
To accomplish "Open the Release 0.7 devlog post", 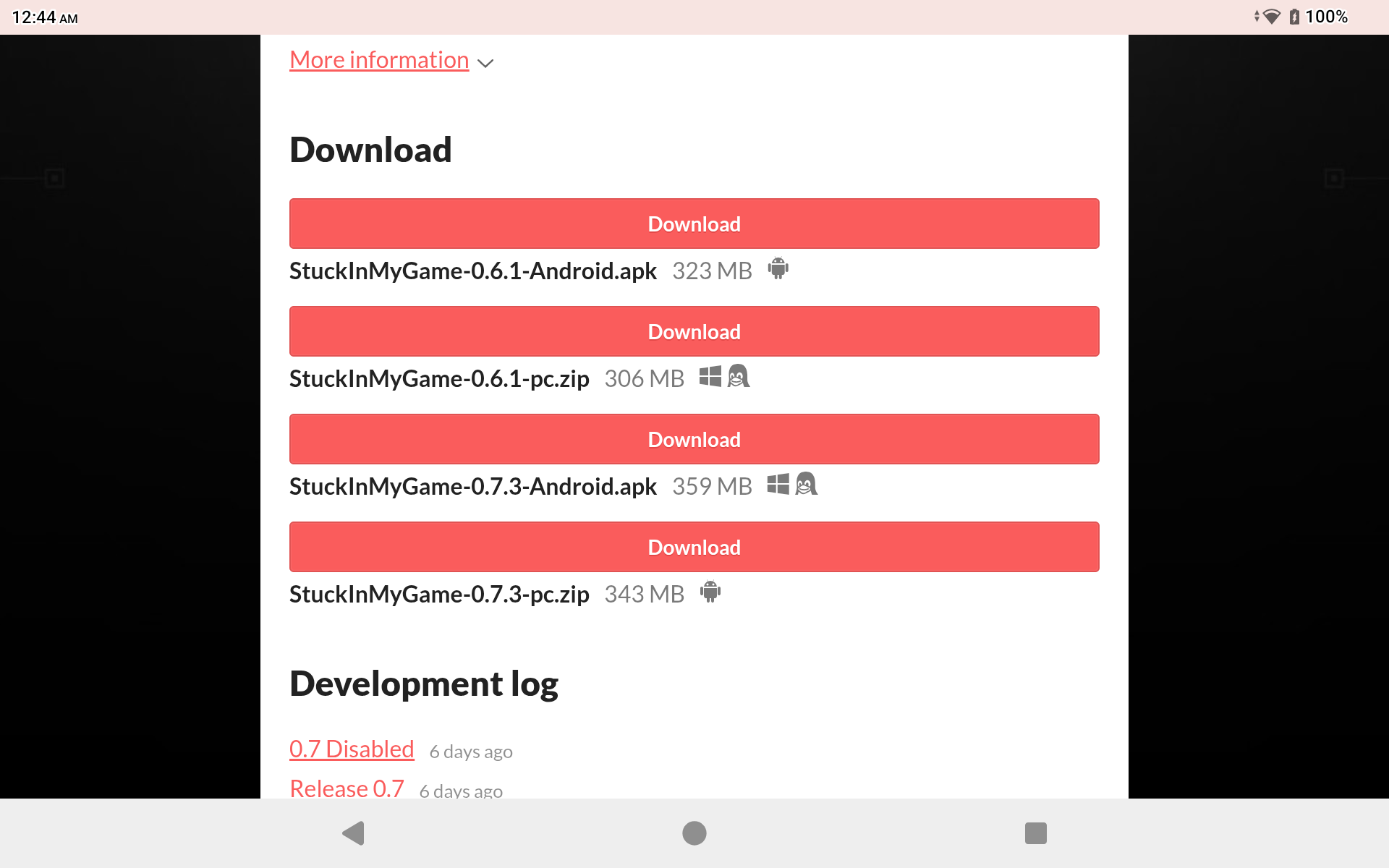I will (x=347, y=788).
